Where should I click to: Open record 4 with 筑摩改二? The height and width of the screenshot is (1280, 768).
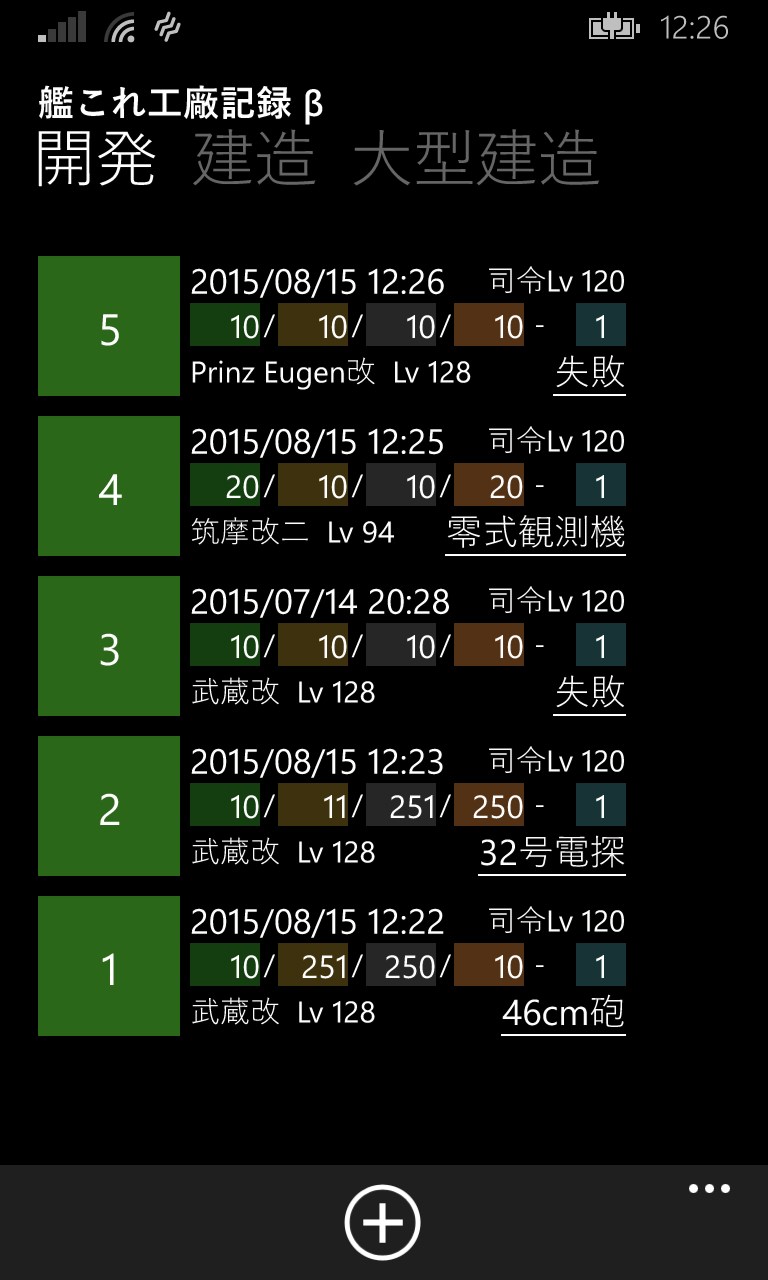pyautogui.click(x=109, y=486)
